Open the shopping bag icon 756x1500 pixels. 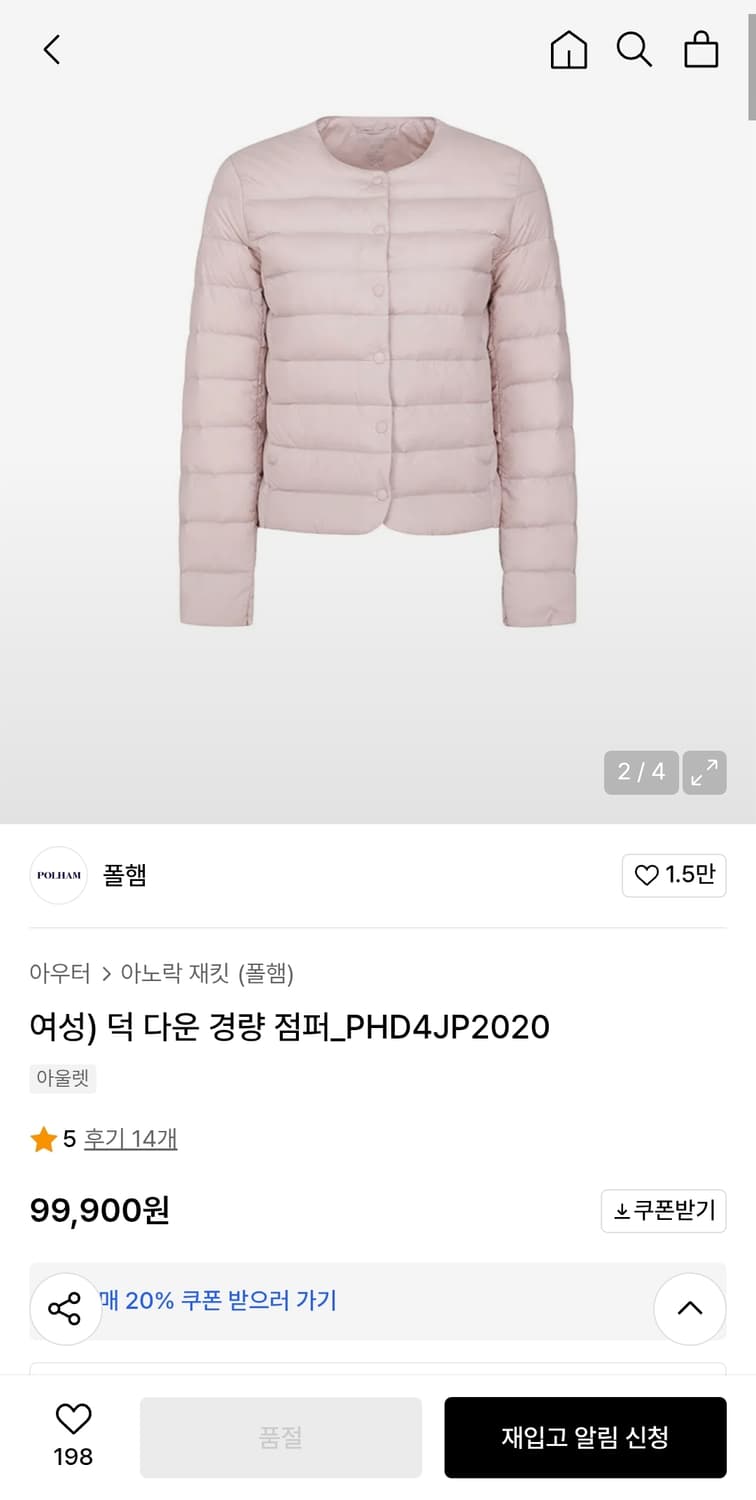pos(700,49)
